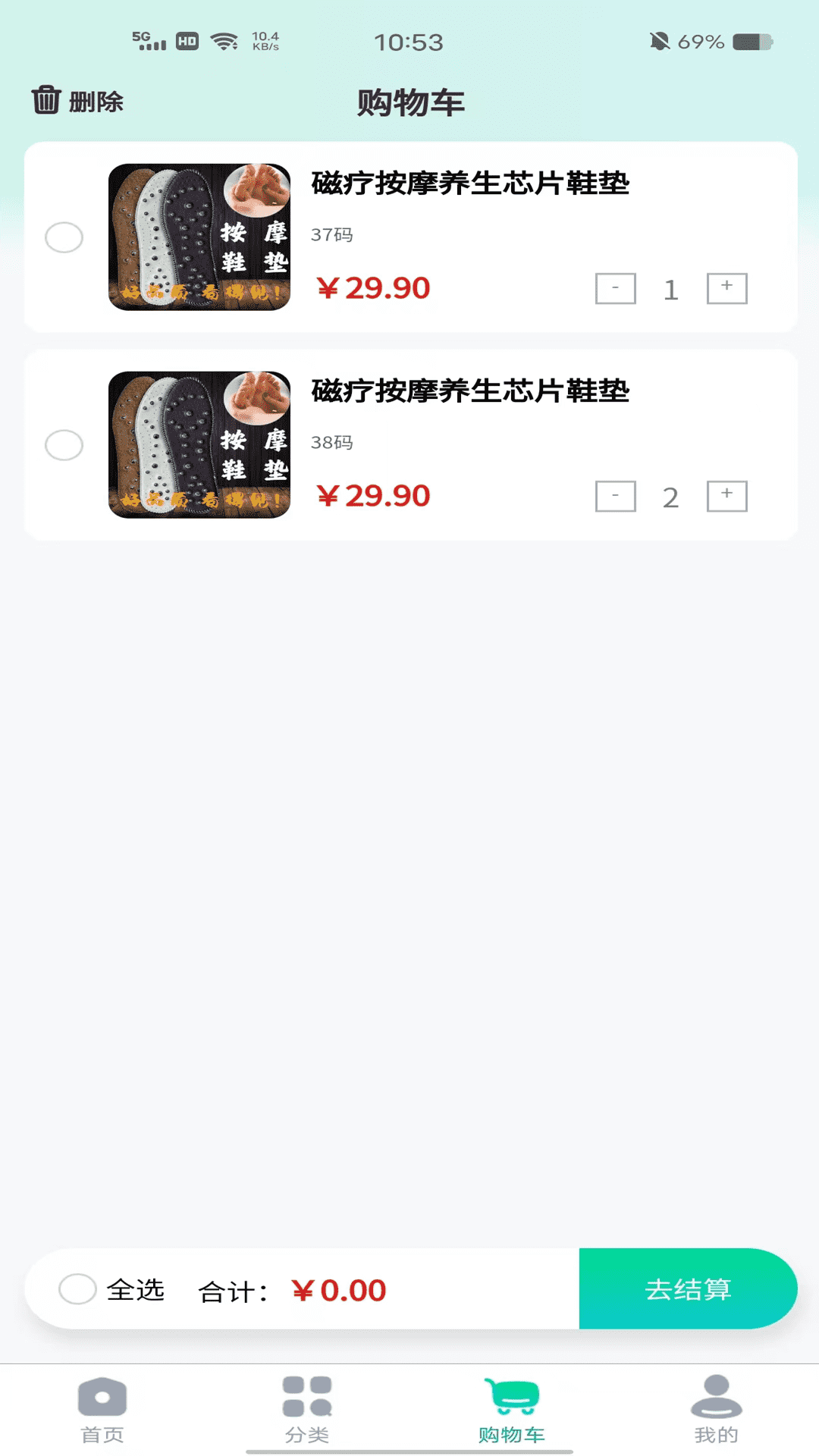This screenshot has height=1456, width=819.
Task: Decrease quantity of the 38码 insoles
Action: coord(616,496)
